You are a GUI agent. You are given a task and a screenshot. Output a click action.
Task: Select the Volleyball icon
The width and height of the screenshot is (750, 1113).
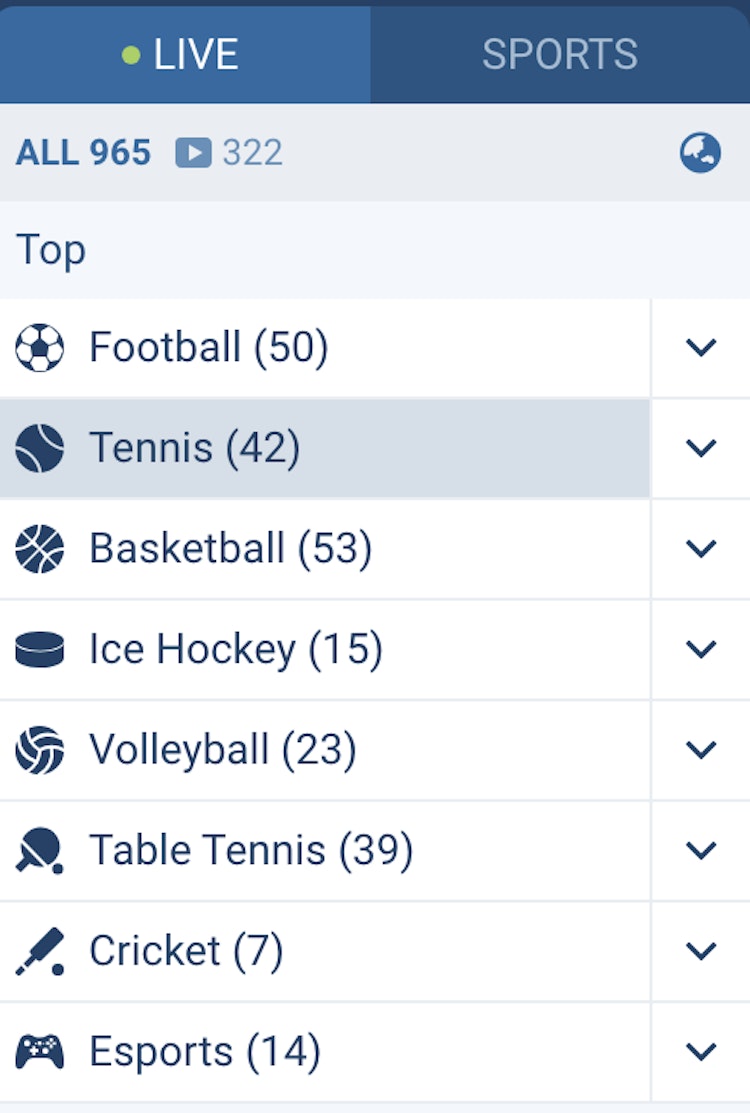(x=40, y=750)
